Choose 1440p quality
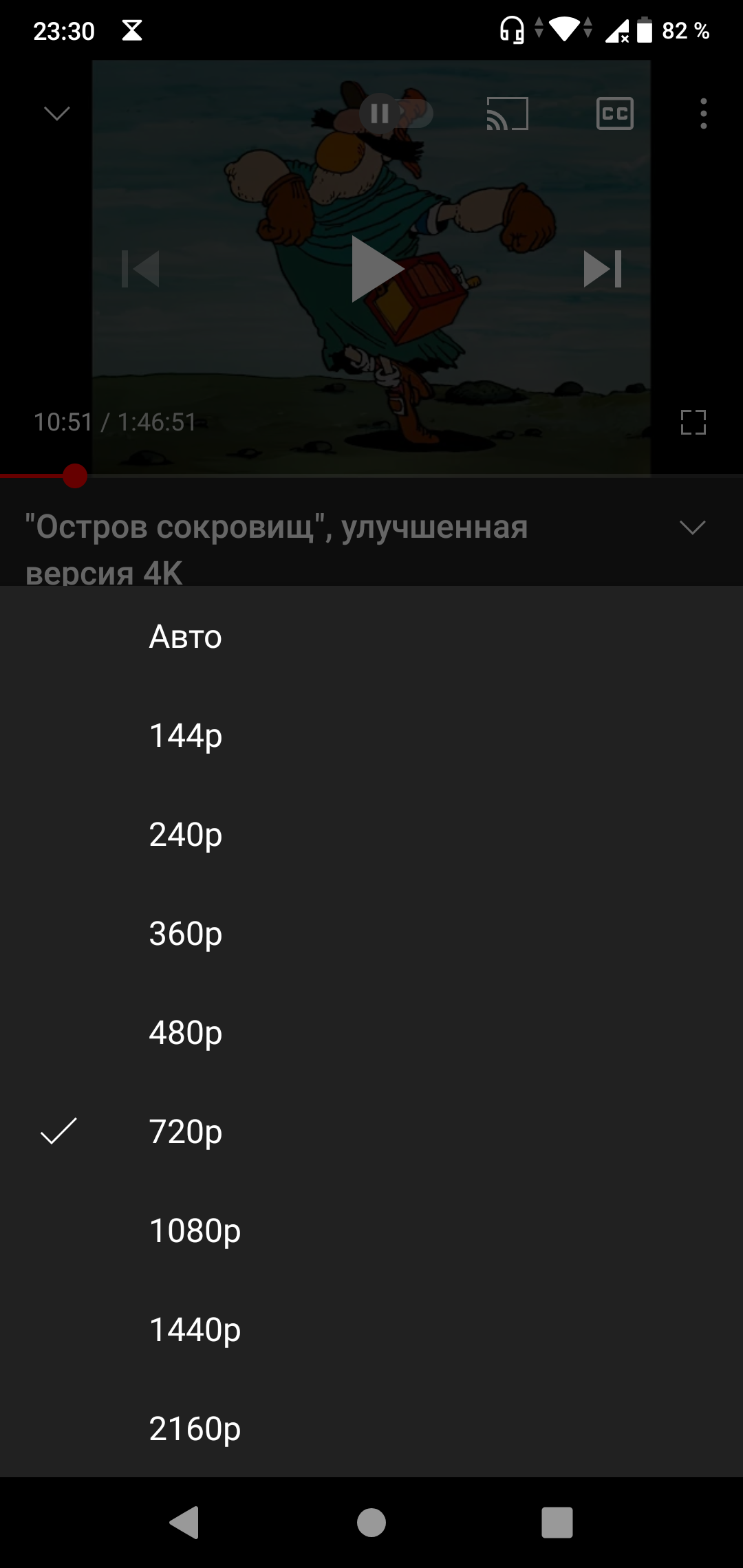This screenshot has height=1568, width=743. [x=371, y=1329]
